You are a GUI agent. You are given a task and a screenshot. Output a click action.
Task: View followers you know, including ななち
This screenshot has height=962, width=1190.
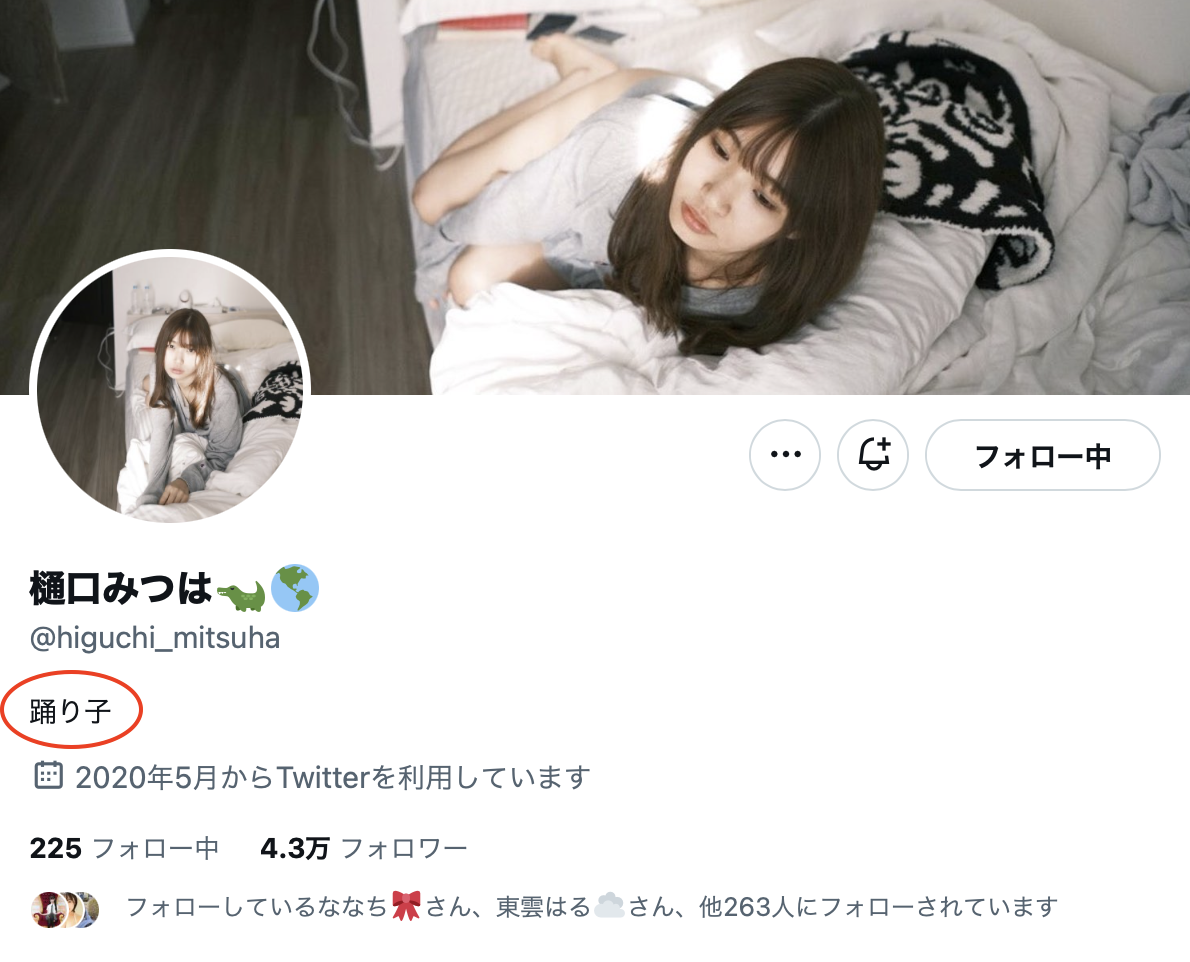[x=590, y=908]
